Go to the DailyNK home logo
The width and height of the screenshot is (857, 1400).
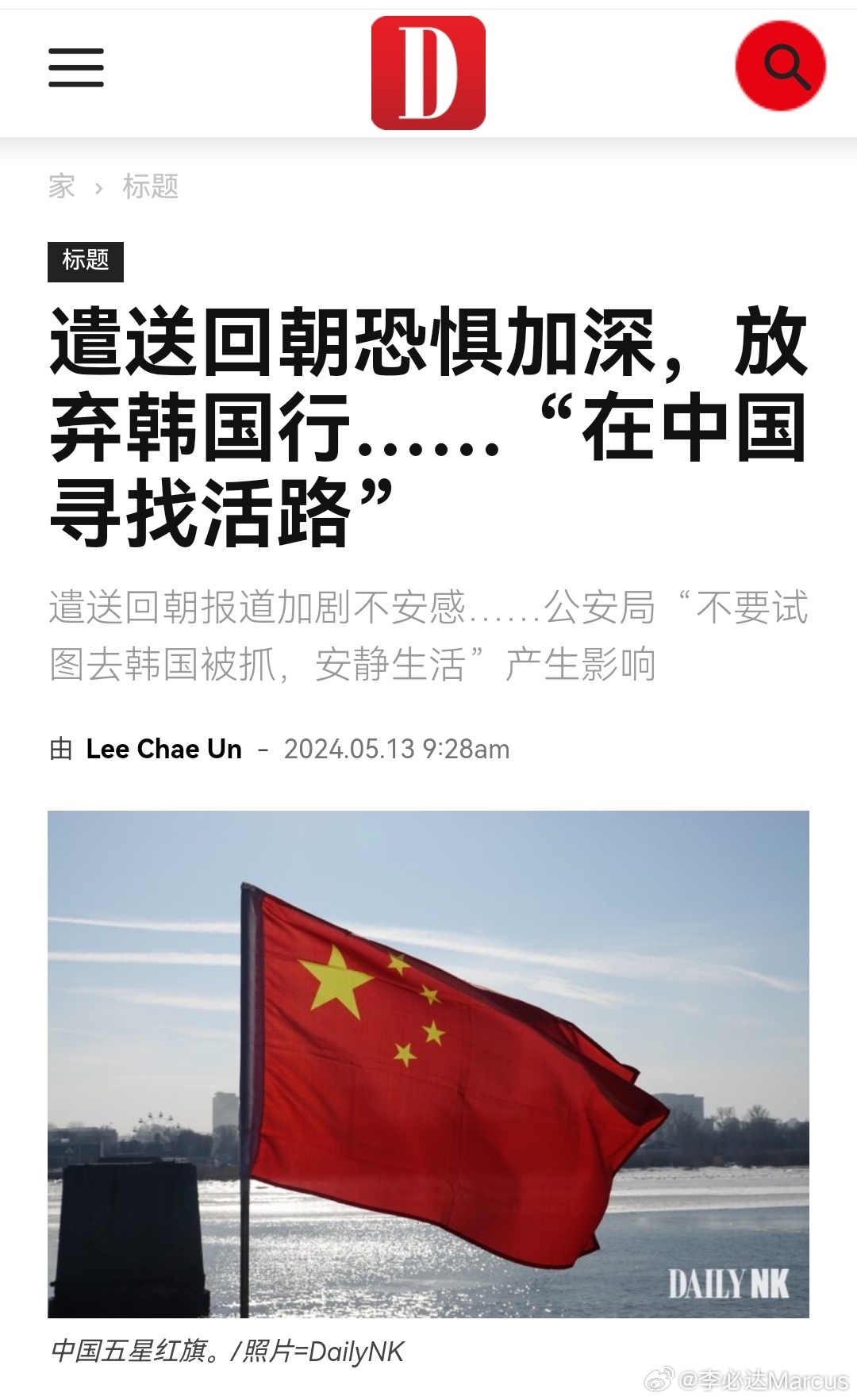pyautogui.click(x=428, y=73)
